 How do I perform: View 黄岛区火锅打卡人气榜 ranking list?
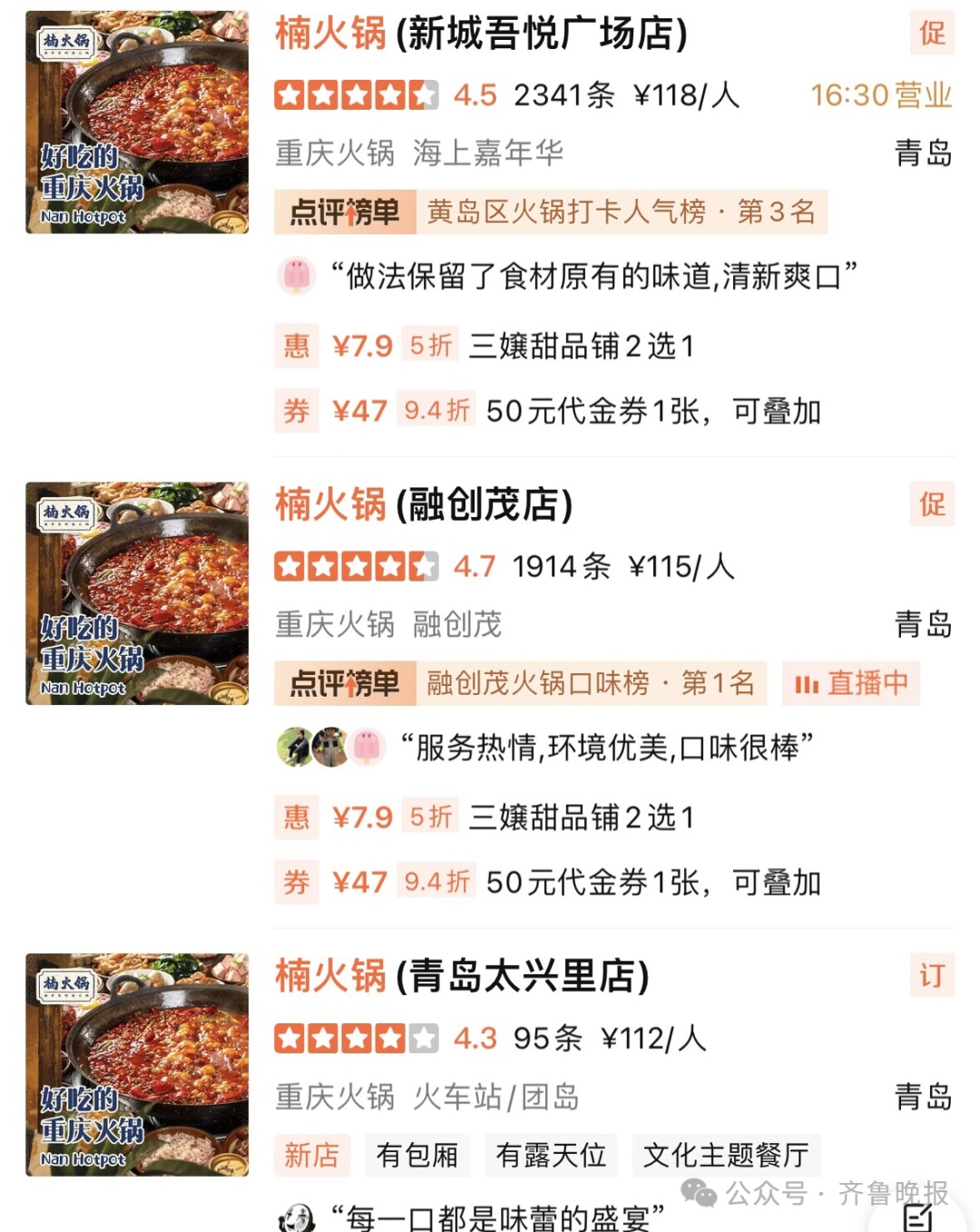(550, 212)
